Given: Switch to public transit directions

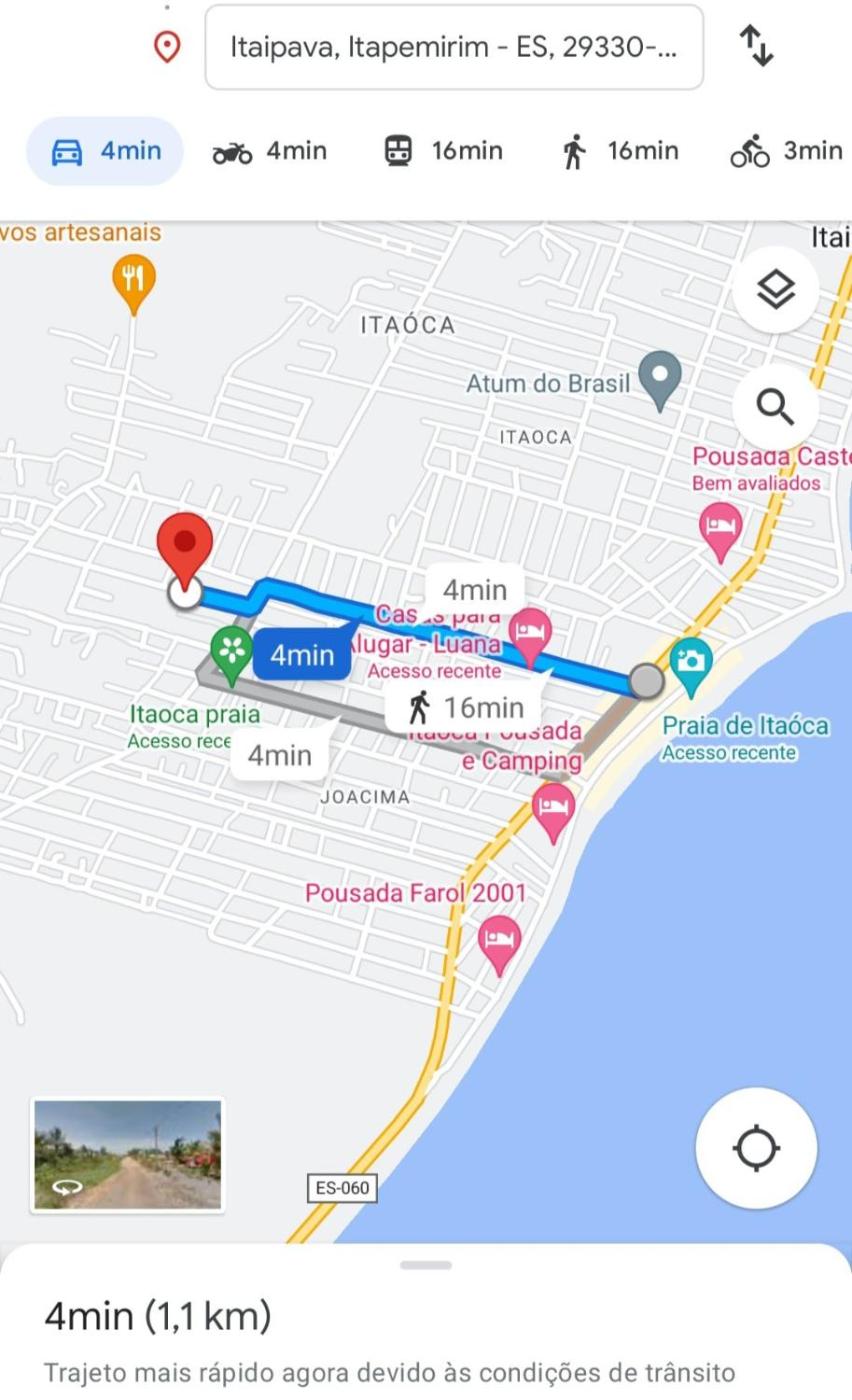Looking at the screenshot, I should [443, 151].
